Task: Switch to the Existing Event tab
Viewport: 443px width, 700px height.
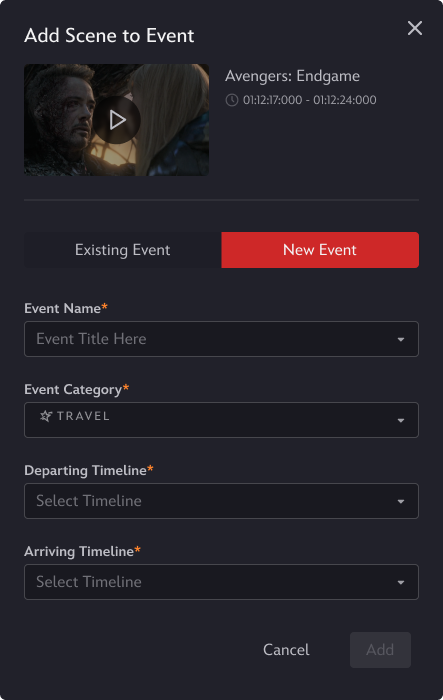Action: tap(122, 250)
